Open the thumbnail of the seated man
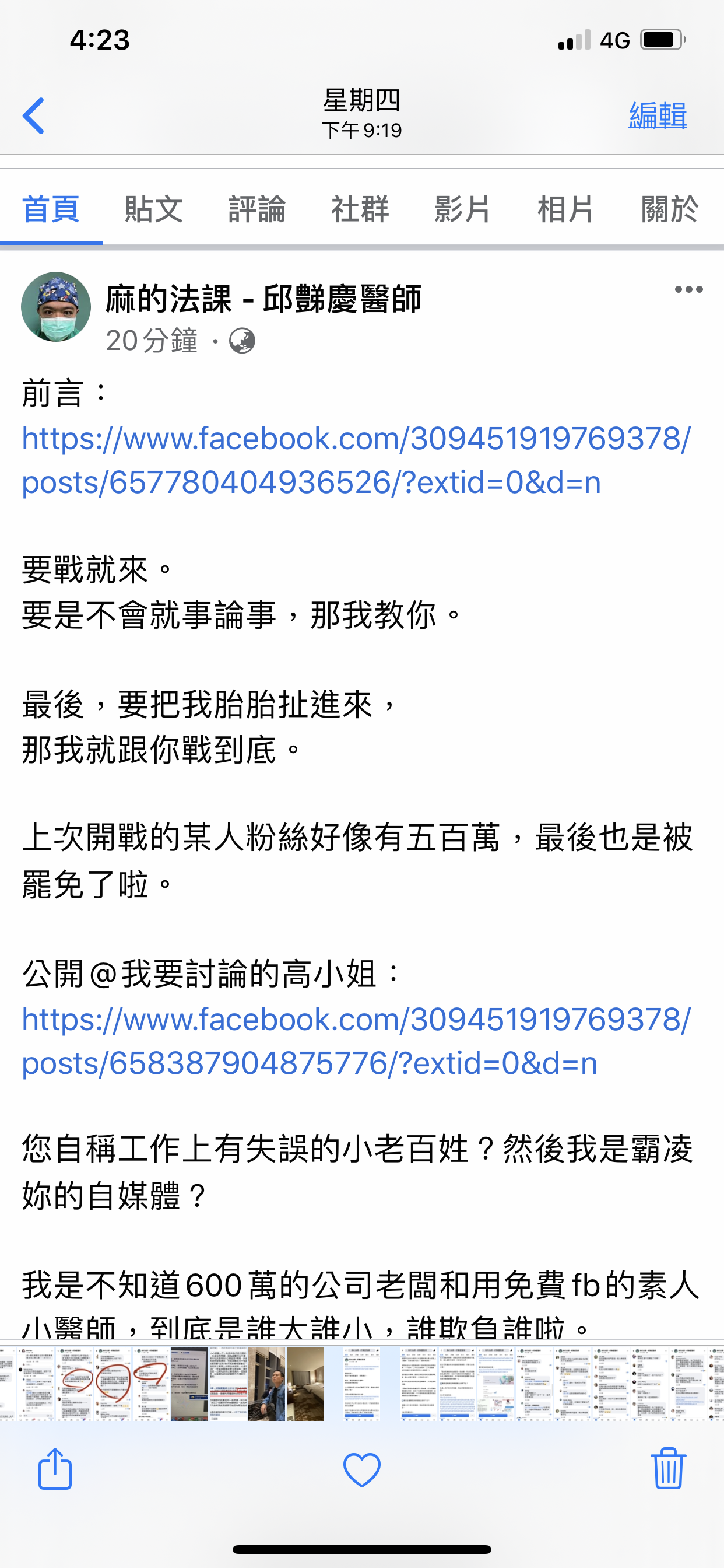The height and width of the screenshot is (1568, 724). click(267, 1384)
